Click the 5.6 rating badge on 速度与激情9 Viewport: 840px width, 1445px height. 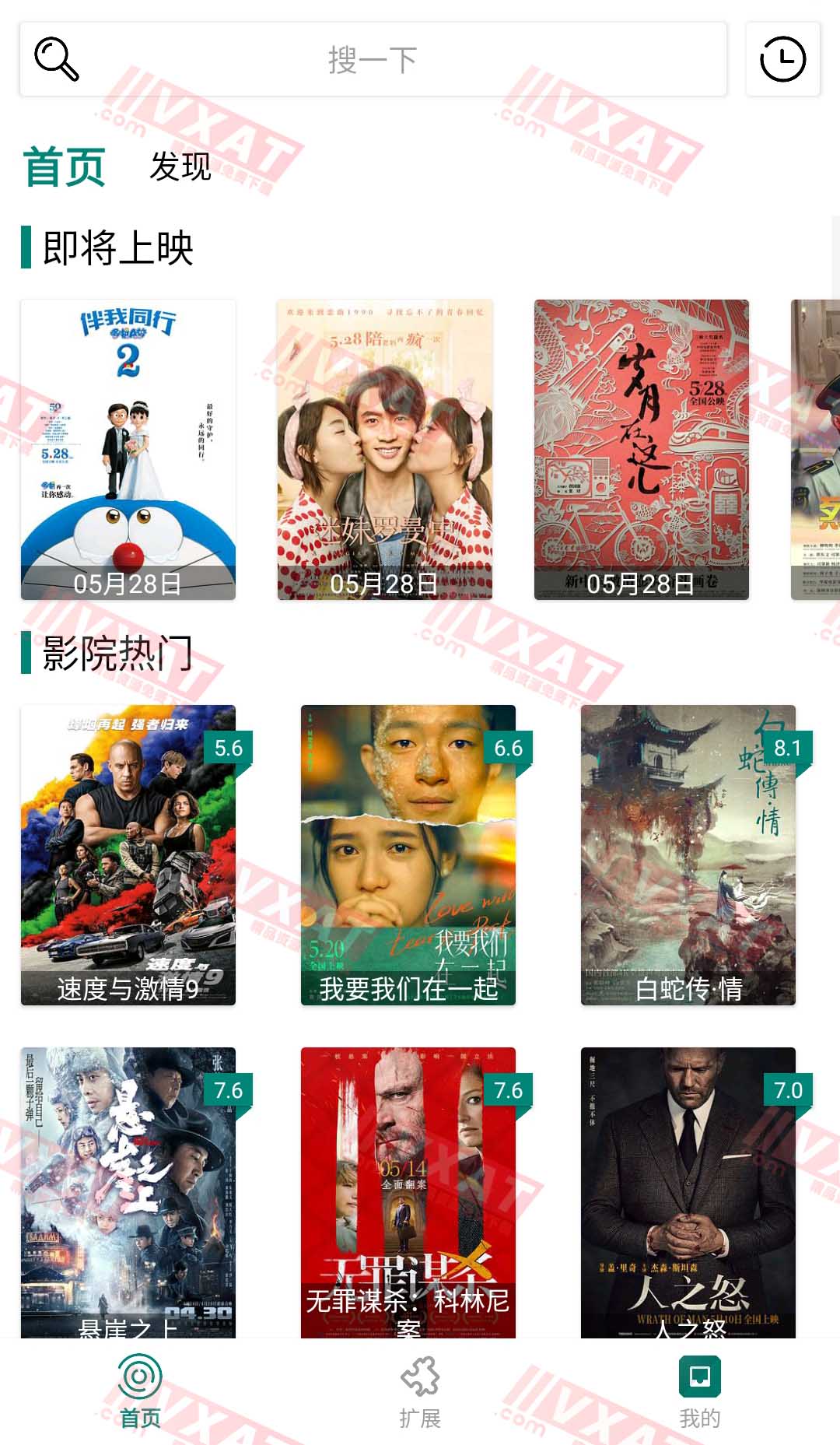(228, 750)
